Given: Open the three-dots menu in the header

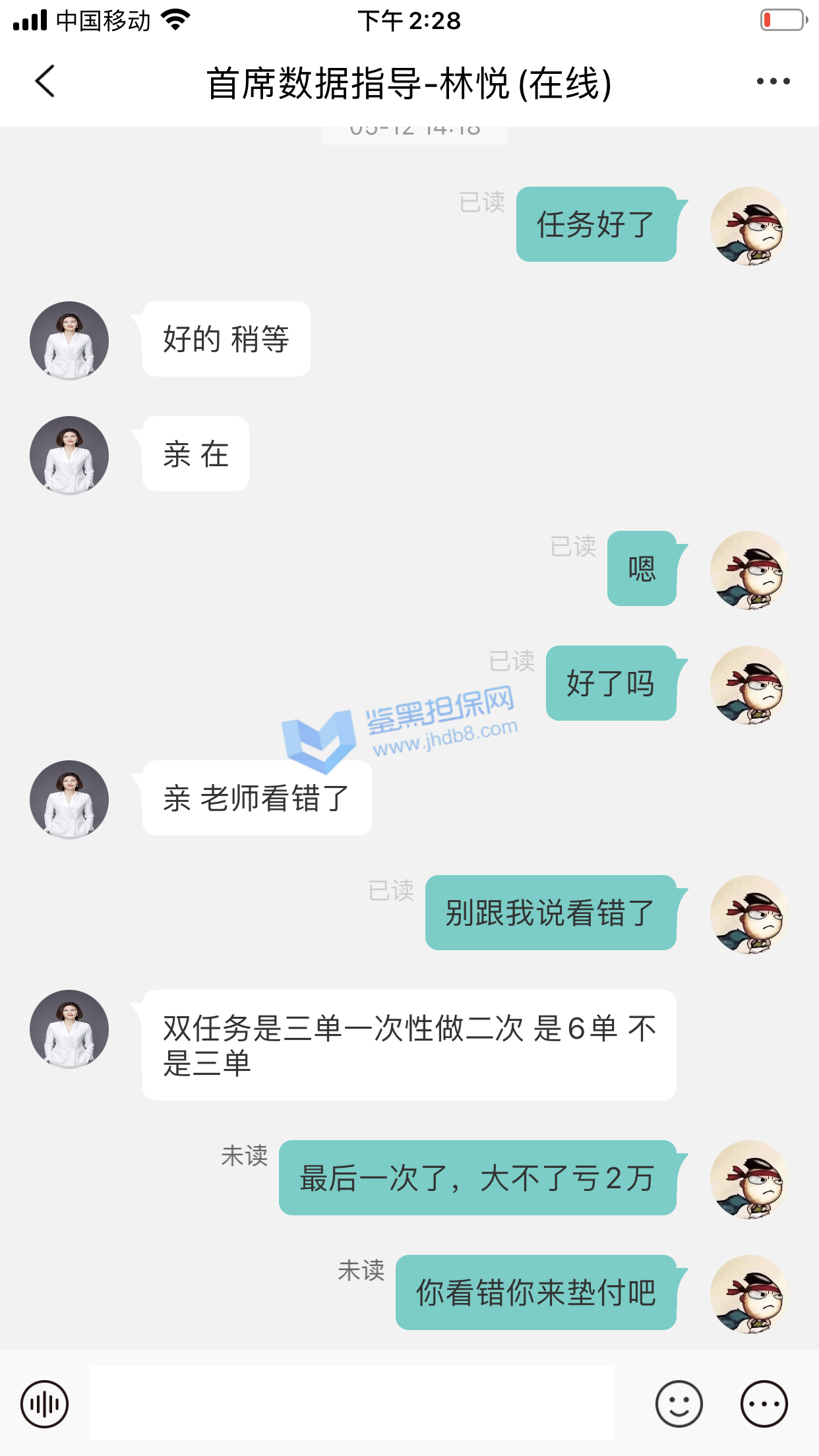Looking at the screenshot, I should (773, 82).
